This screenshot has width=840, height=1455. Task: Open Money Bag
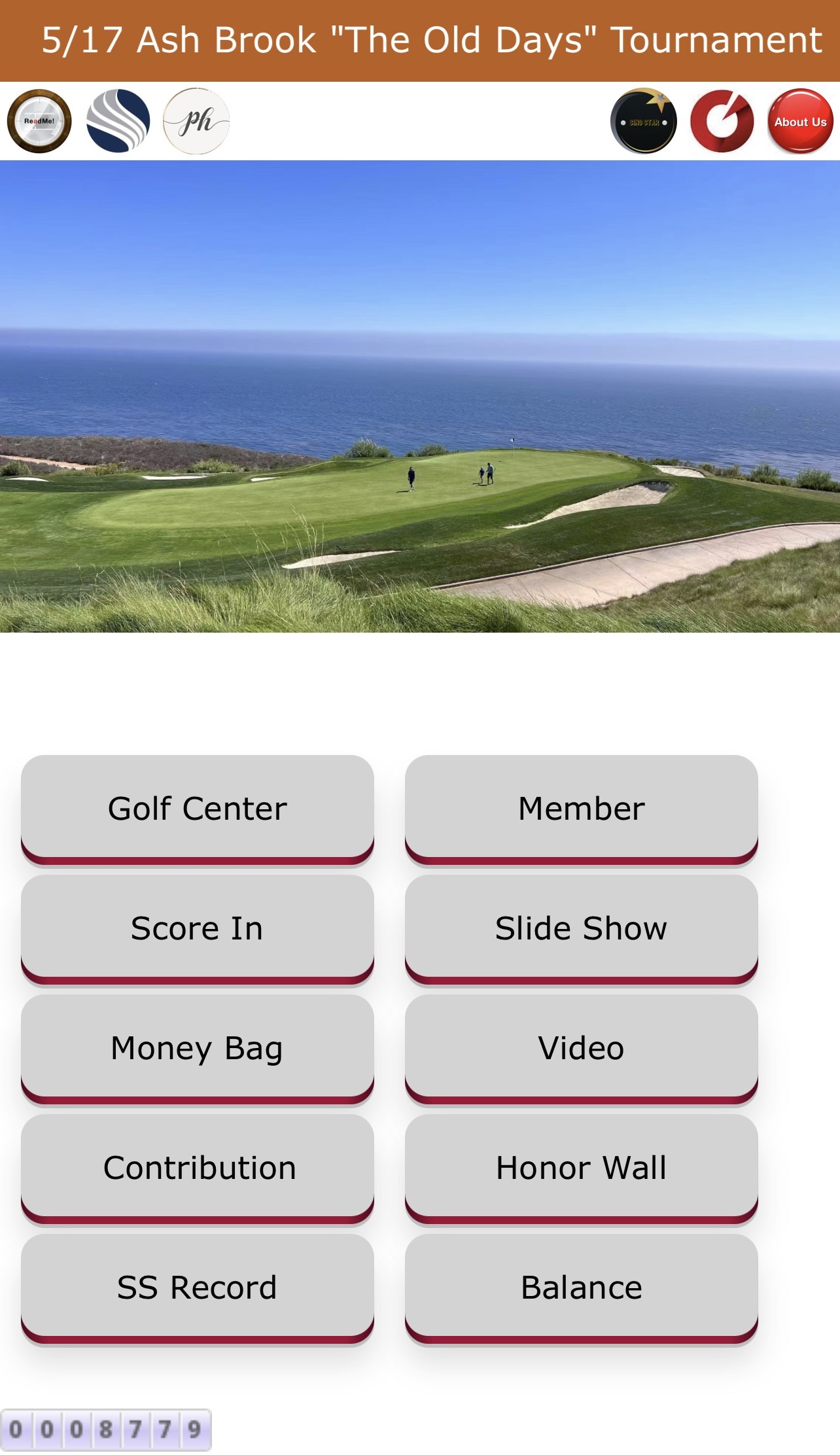pos(198,1048)
